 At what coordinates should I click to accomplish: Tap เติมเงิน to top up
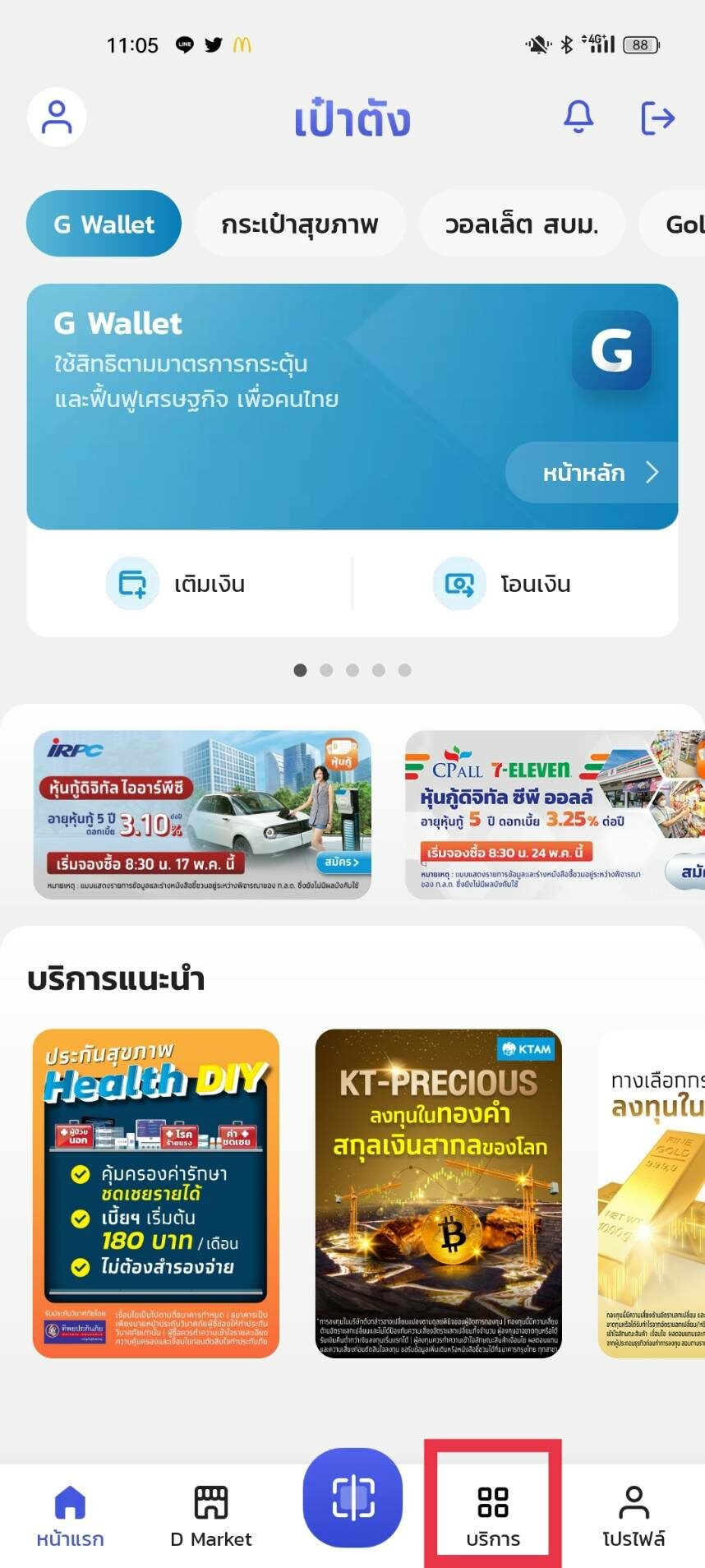[x=188, y=584]
